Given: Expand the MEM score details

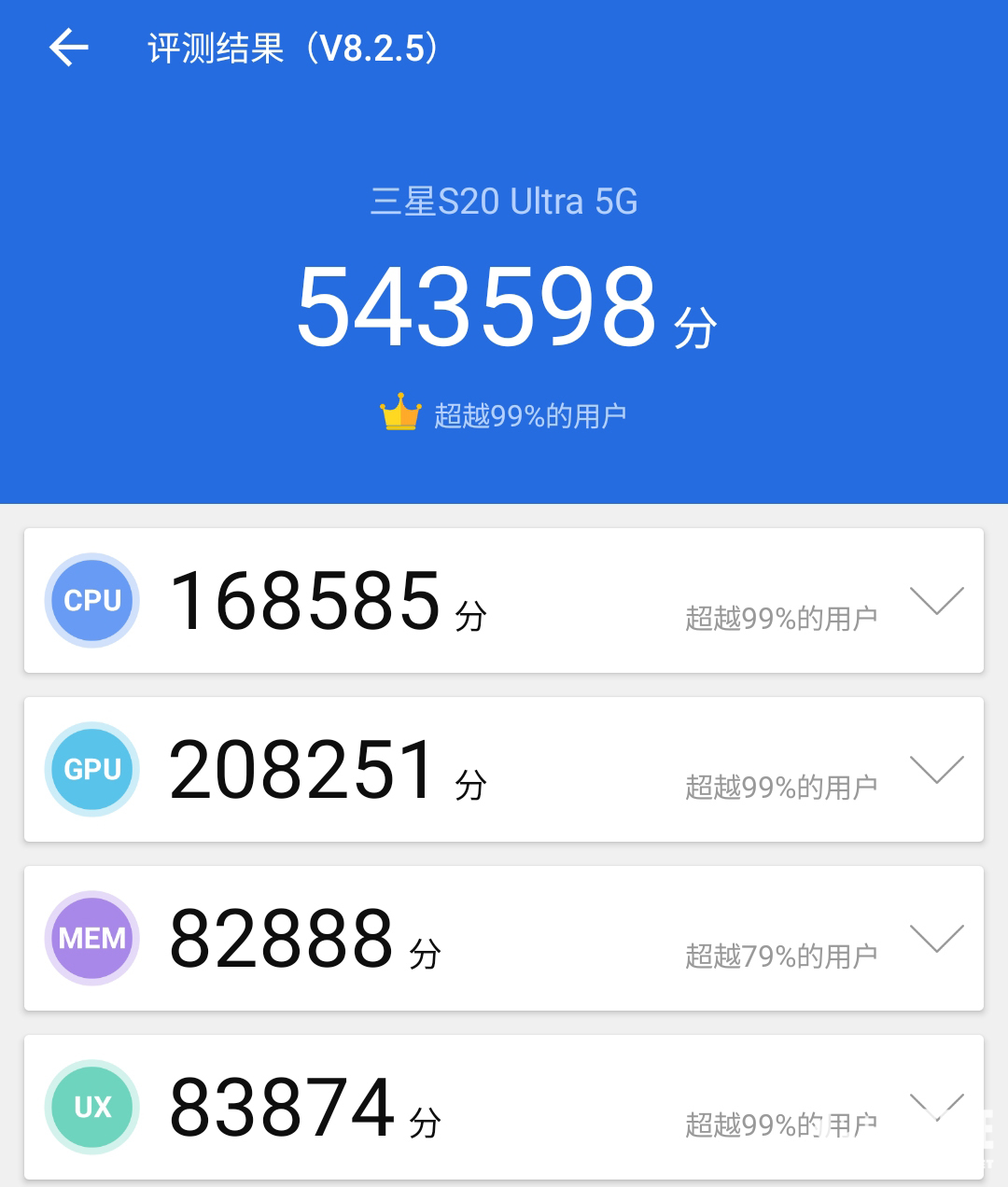Looking at the screenshot, I should coord(936,939).
